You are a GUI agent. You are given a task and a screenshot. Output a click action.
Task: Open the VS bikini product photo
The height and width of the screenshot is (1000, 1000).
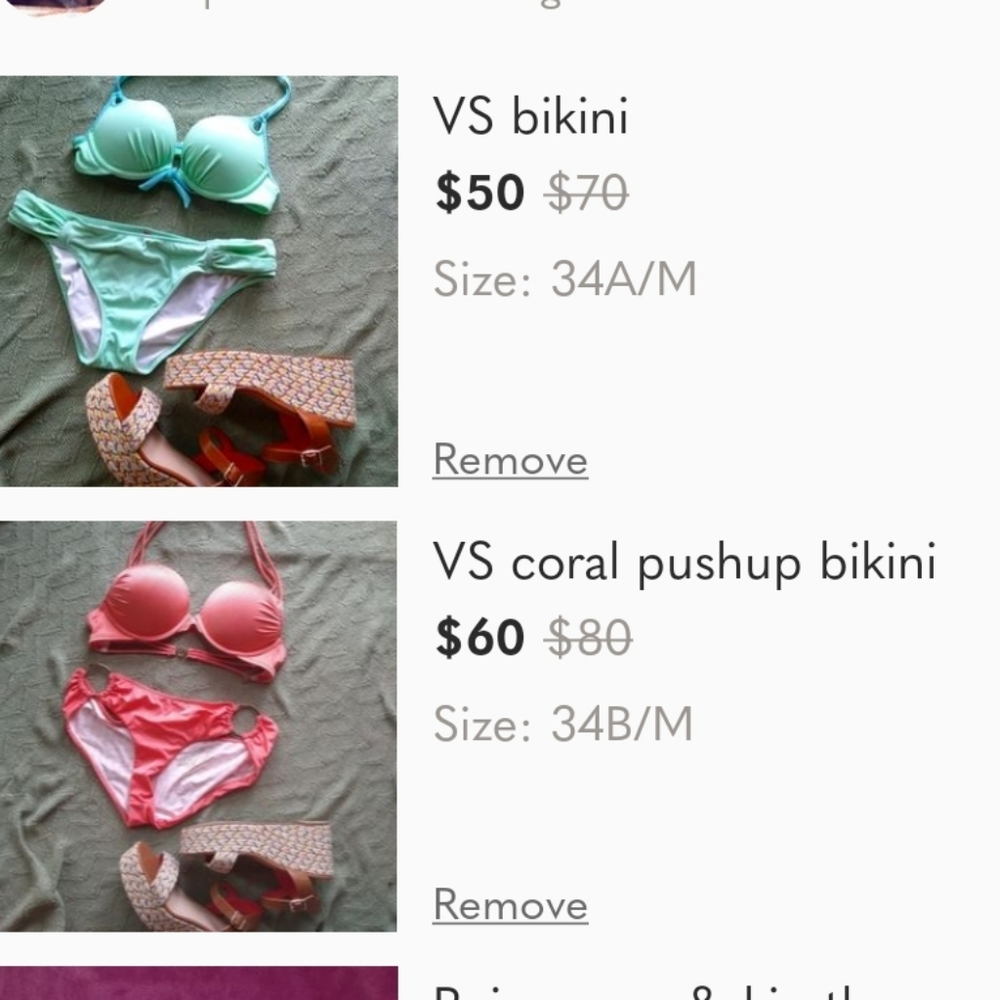pyautogui.click(x=198, y=281)
